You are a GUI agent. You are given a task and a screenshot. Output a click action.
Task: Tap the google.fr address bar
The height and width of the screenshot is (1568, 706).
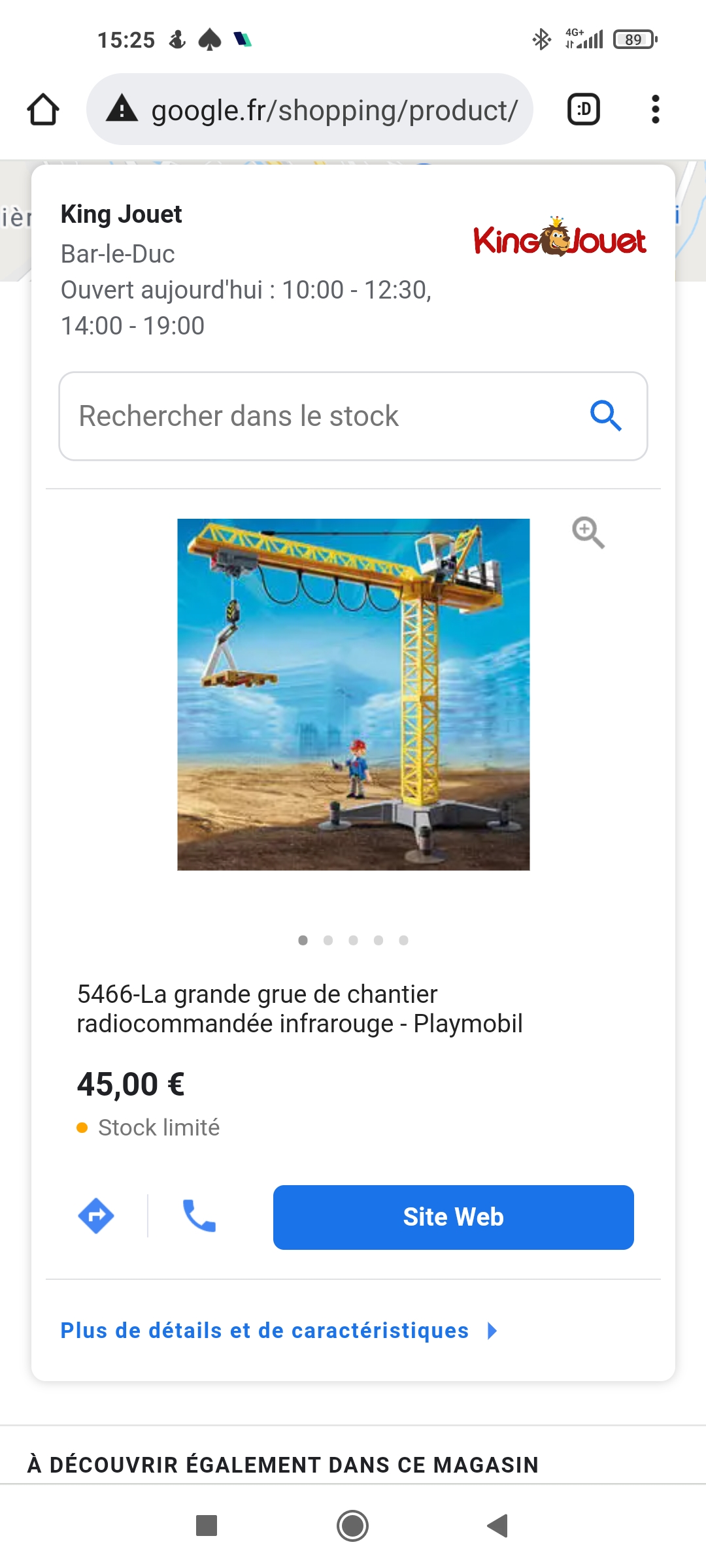click(x=333, y=110)
